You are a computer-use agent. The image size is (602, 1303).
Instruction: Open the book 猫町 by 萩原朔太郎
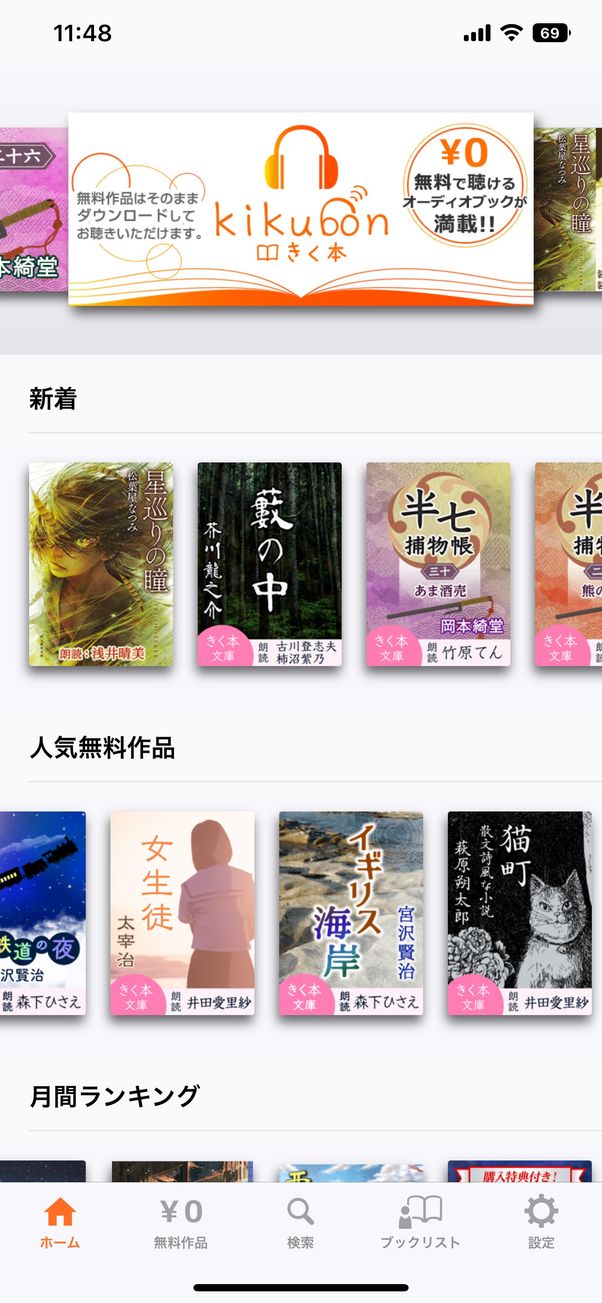pos(519,913)
